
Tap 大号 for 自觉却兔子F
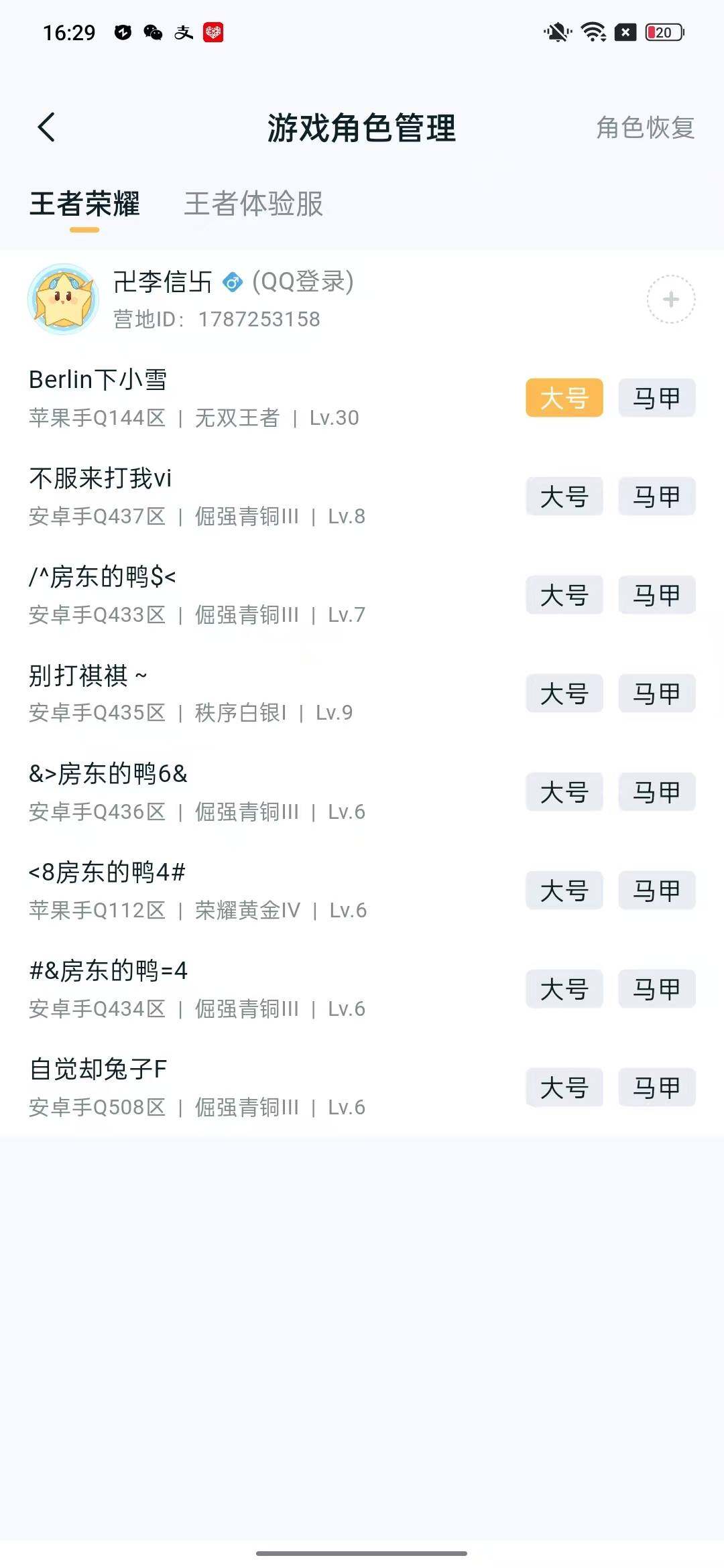click(x=564, y=1087)
